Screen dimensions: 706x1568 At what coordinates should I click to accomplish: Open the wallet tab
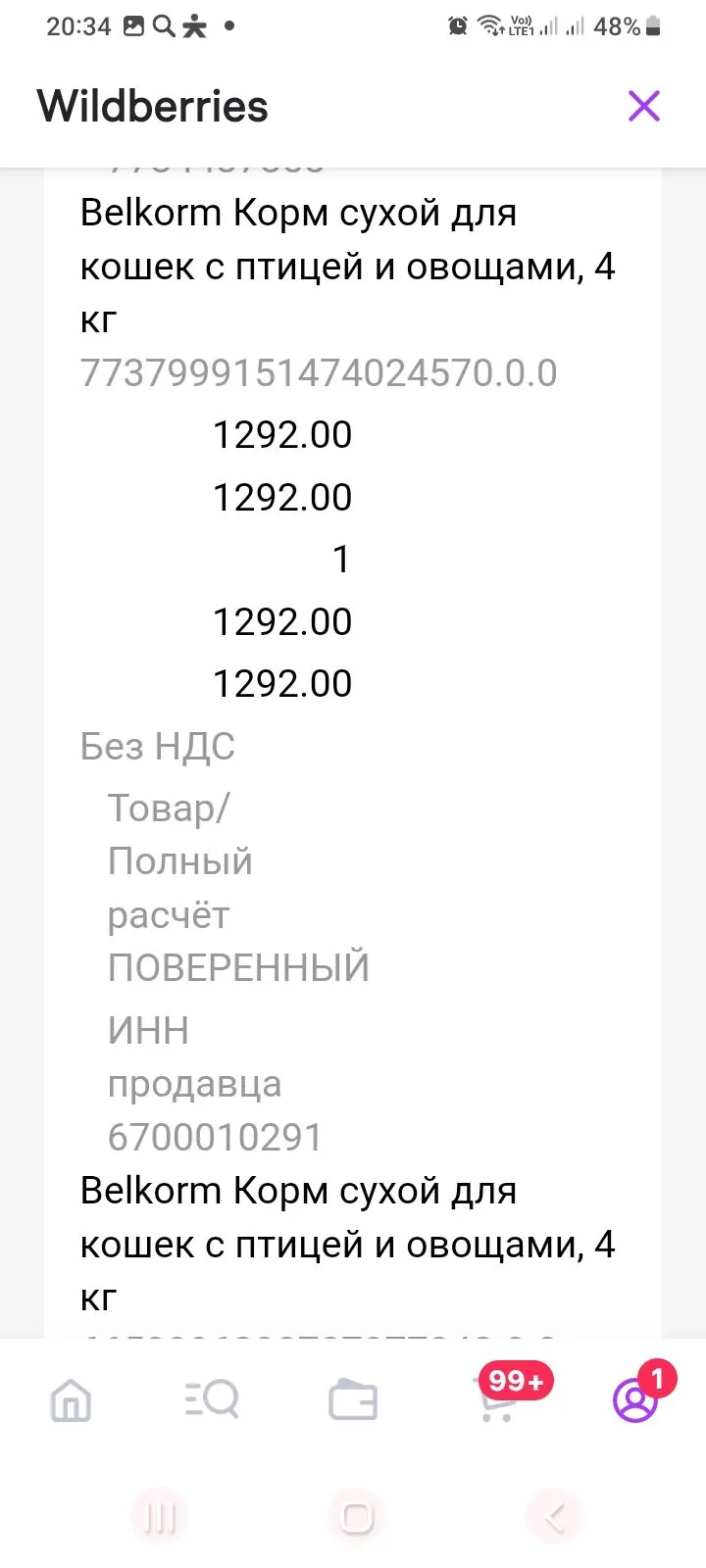click(x=353, y=1400)
